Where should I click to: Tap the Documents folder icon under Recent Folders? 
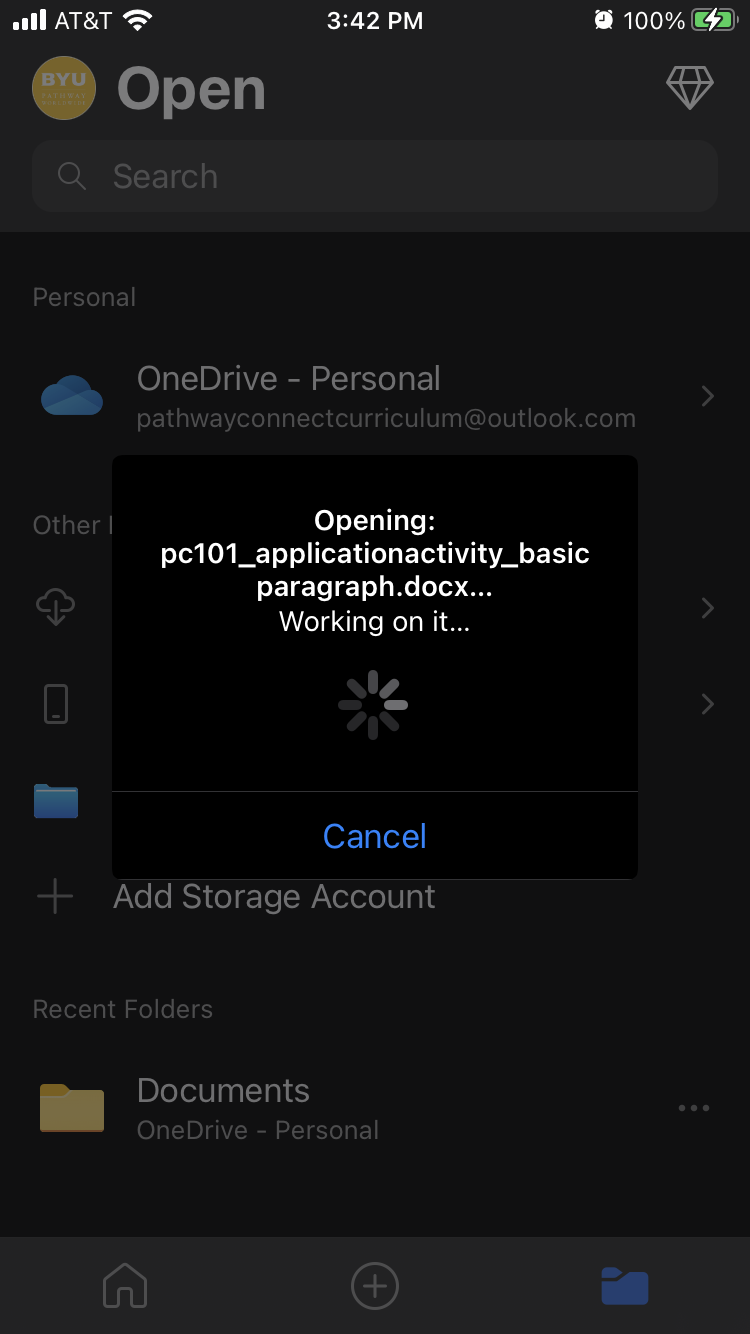click(x=71, y=1108)
